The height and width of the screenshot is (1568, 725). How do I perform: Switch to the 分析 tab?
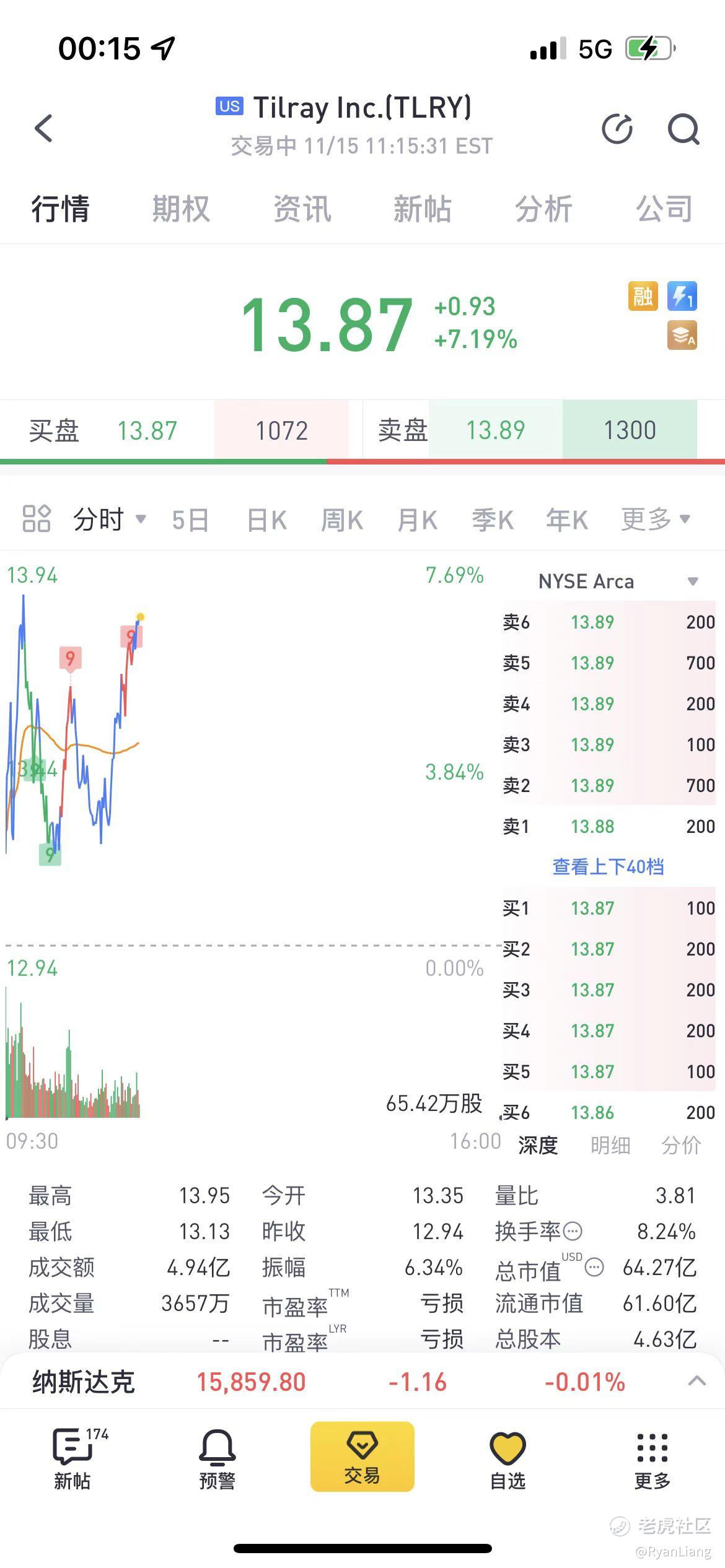tap(543, 209)
